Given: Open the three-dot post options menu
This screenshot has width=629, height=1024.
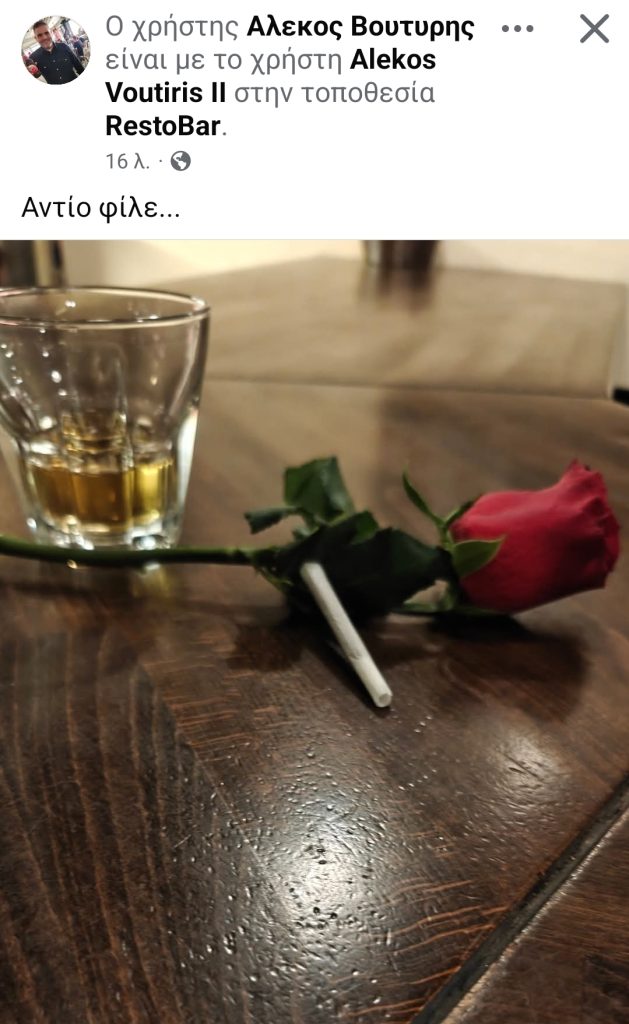Looking at the screenshot, I should 517,29.
